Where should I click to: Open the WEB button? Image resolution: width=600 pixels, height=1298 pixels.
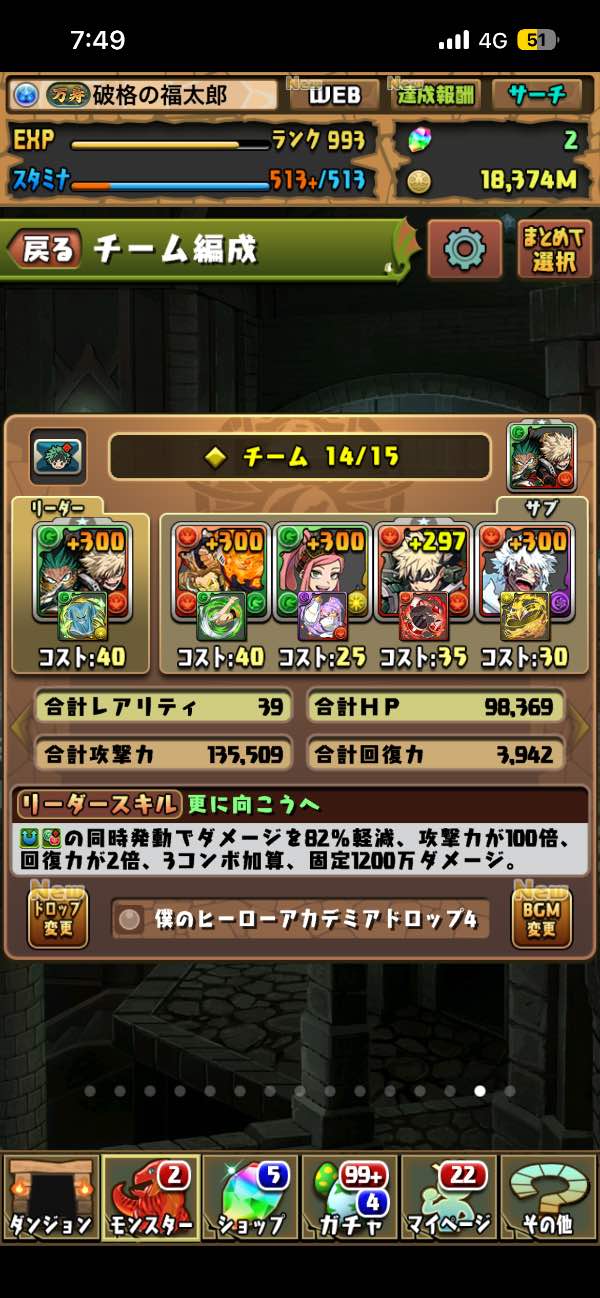333,95
